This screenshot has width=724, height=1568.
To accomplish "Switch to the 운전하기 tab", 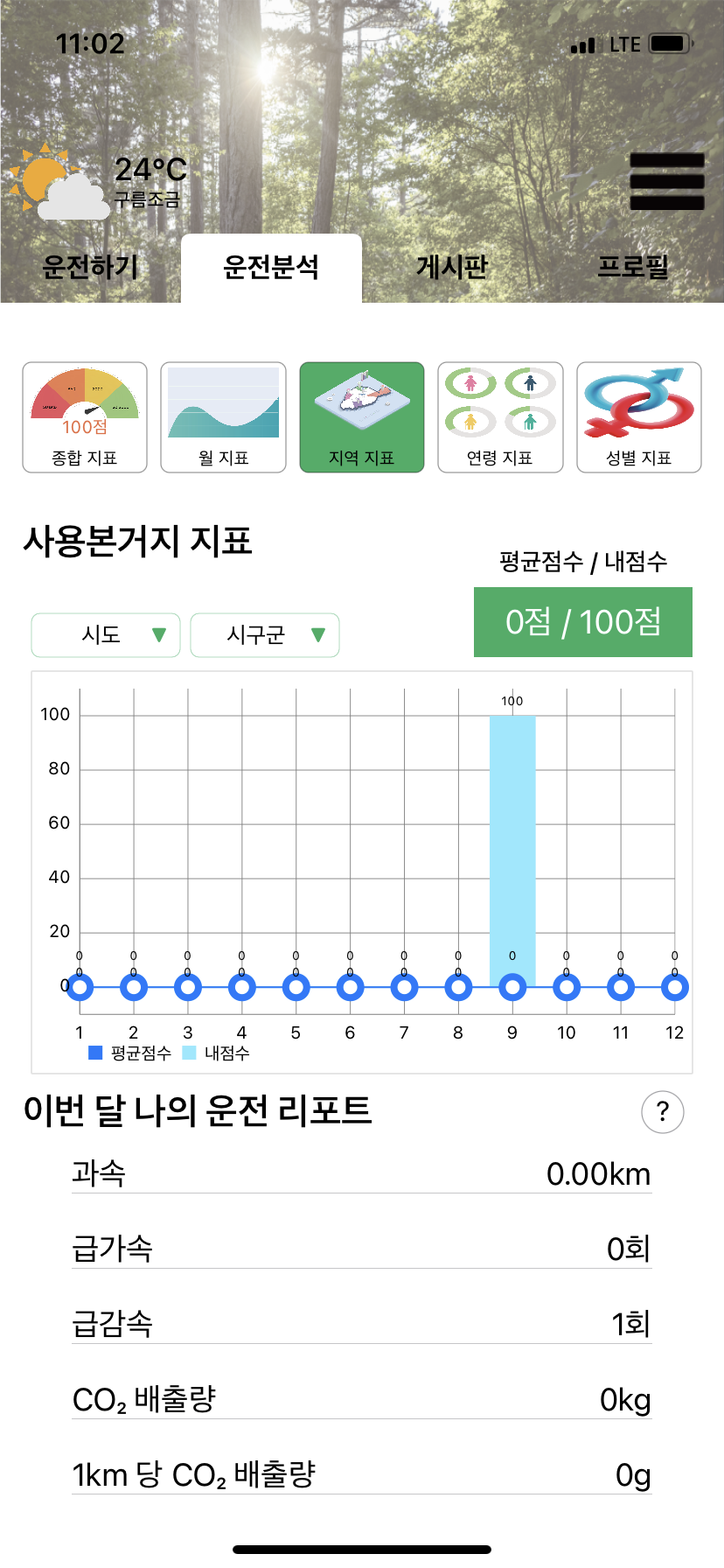I will (x=91, y=267).
